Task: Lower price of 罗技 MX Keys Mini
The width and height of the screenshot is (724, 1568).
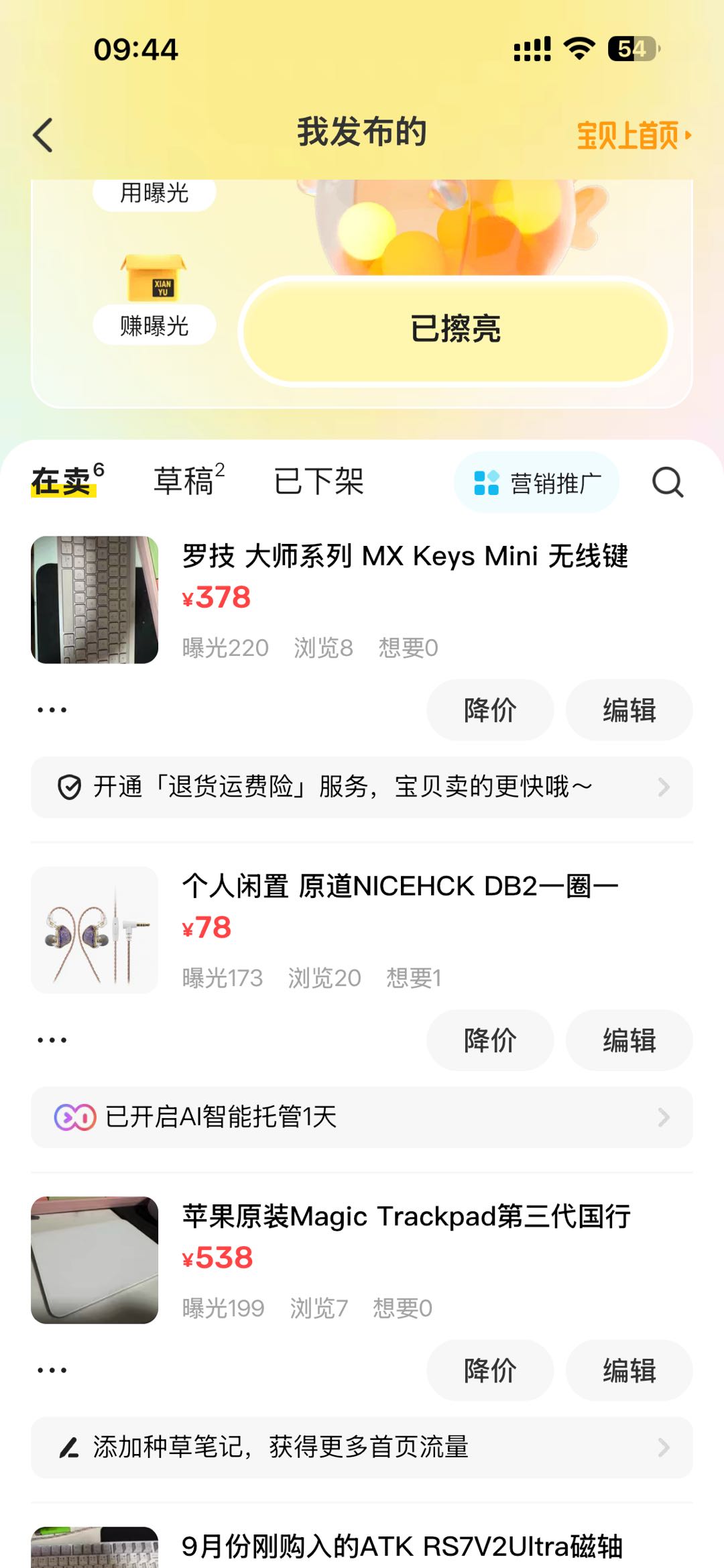Action: 490,710
